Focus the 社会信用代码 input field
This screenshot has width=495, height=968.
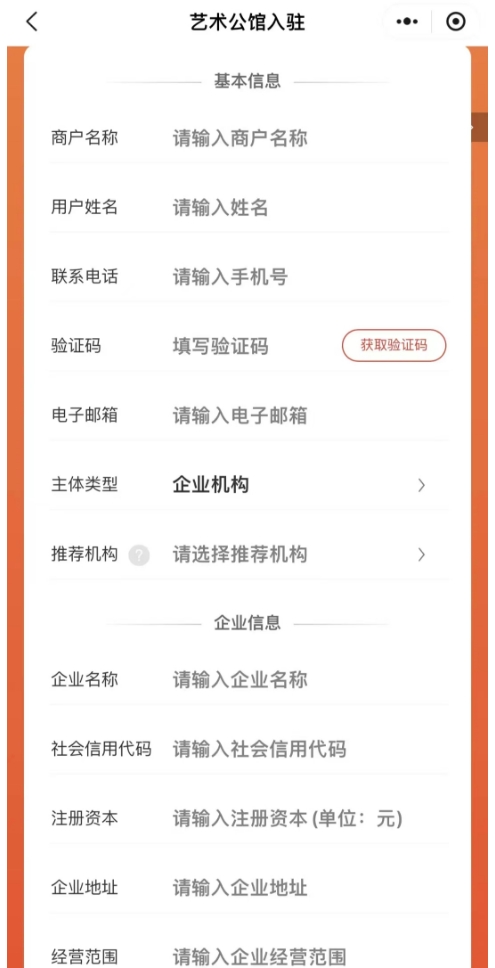pyautogui.click(x=309, y=749)
